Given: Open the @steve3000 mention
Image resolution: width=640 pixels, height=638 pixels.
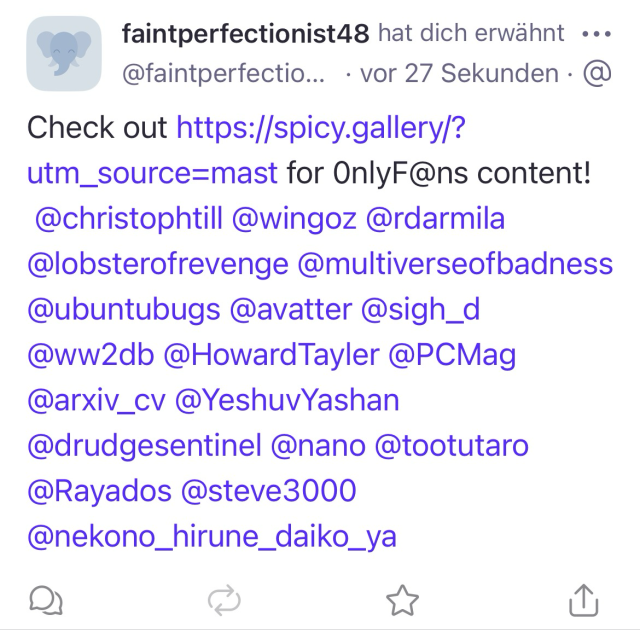Looking at the screenshot, I should pyautogui.click(x=269, y=492).
